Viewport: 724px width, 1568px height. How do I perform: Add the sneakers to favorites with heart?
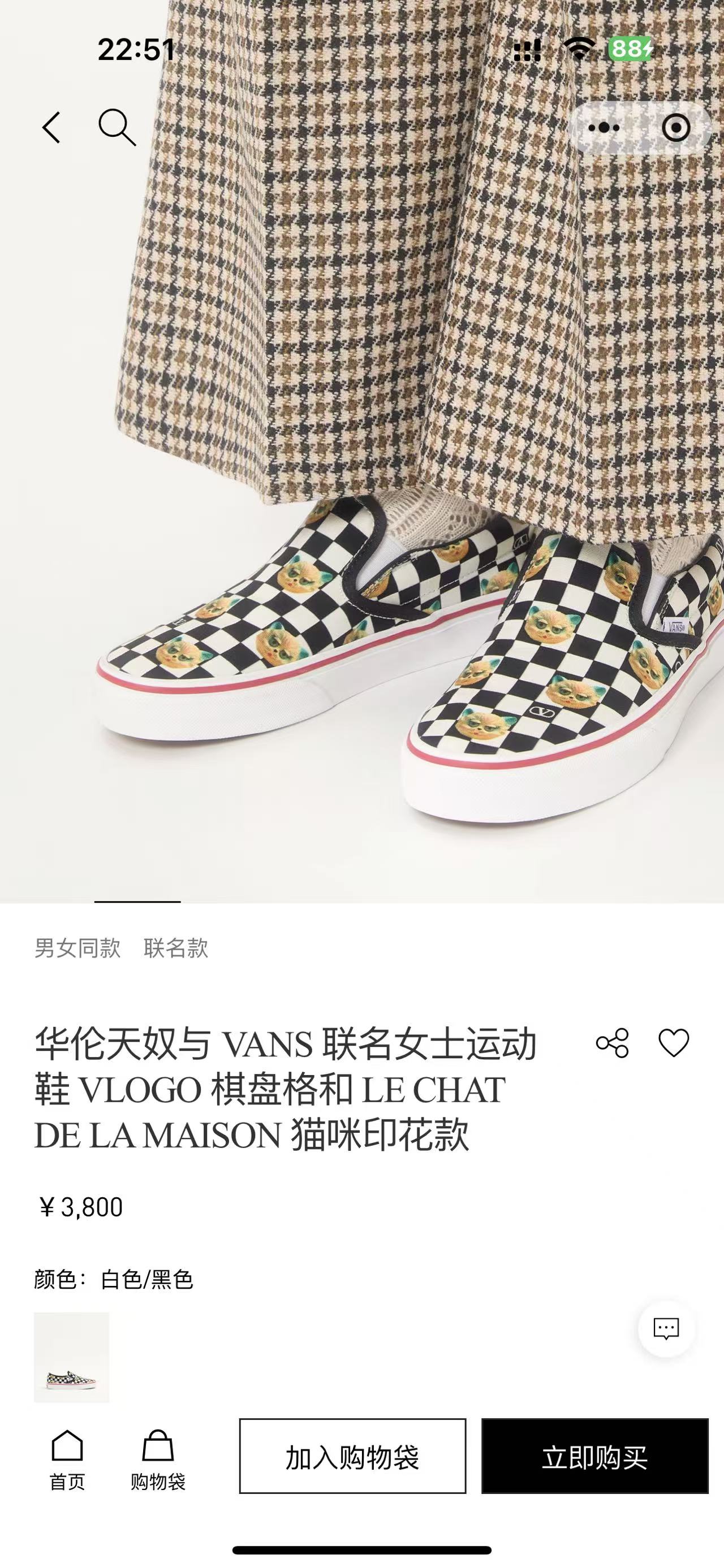pos(674,1043)
